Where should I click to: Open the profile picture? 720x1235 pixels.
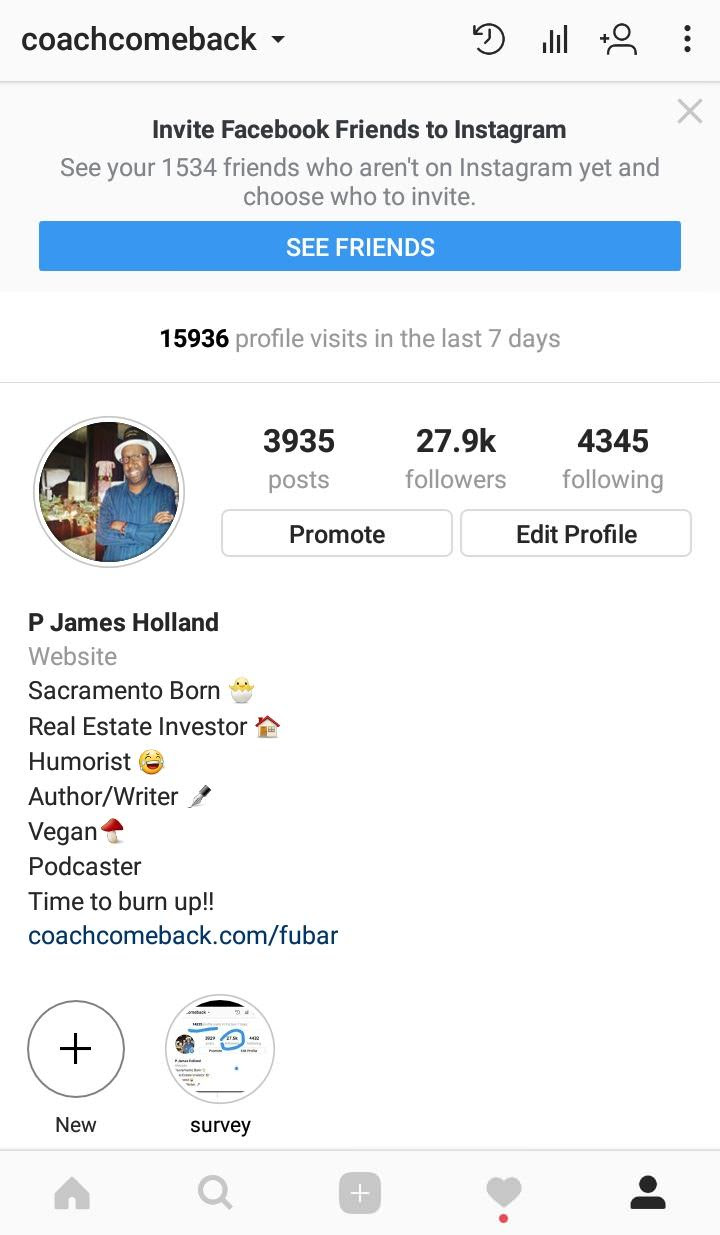pyautogui.click(x=109, y=492)
